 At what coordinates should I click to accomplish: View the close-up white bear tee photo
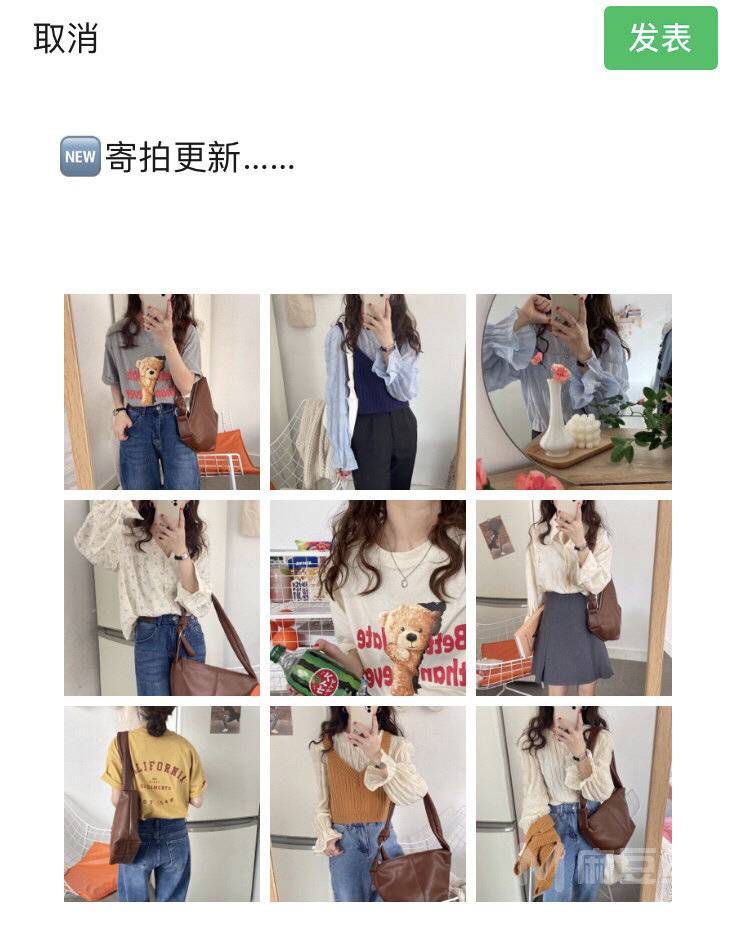[x=367, y=597]
